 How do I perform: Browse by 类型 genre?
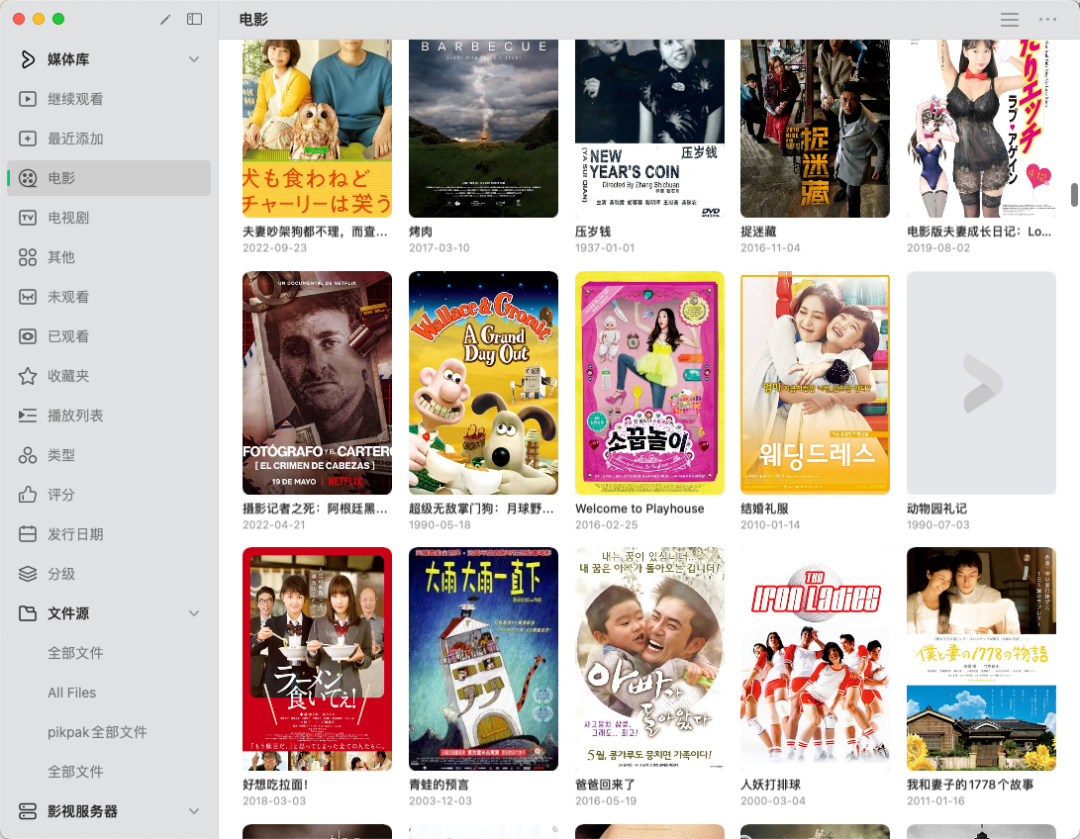61,455
